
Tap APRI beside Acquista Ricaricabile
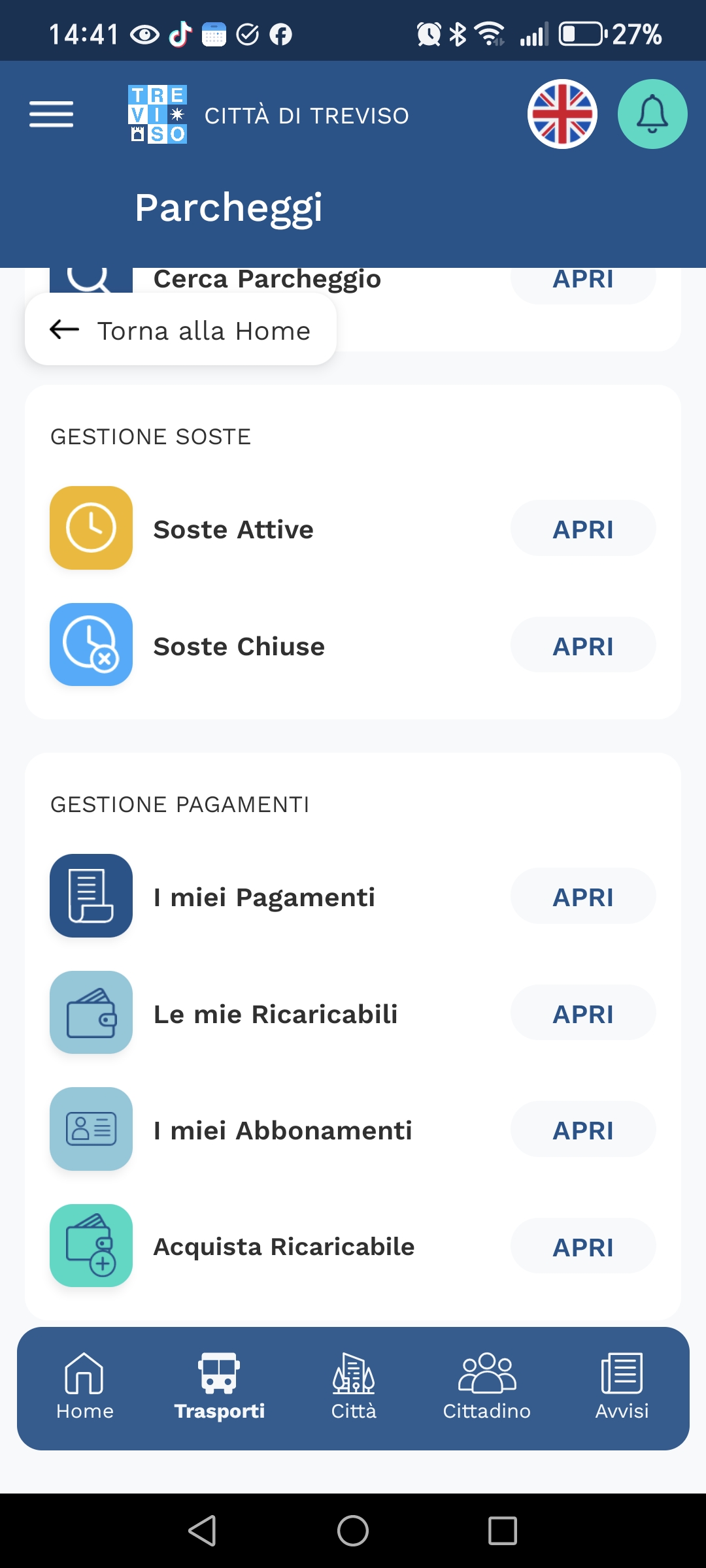(583, 1247)
